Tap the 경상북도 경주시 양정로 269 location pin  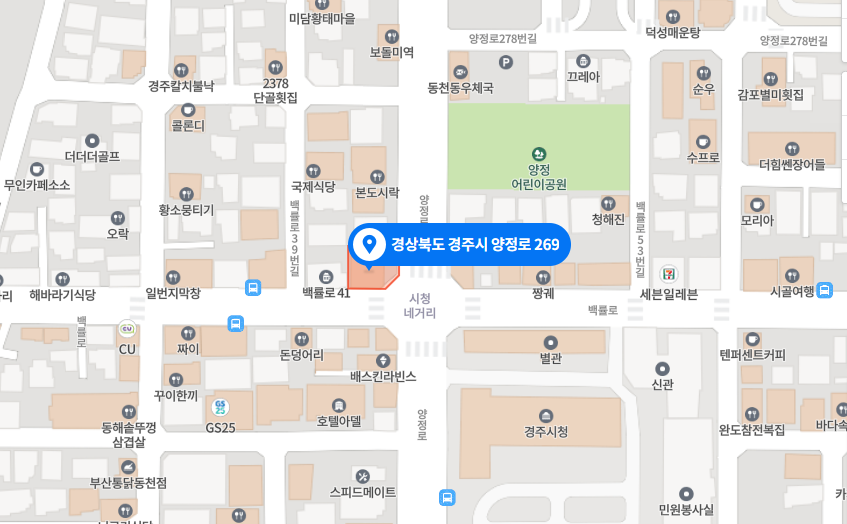(x=371, y=243)
